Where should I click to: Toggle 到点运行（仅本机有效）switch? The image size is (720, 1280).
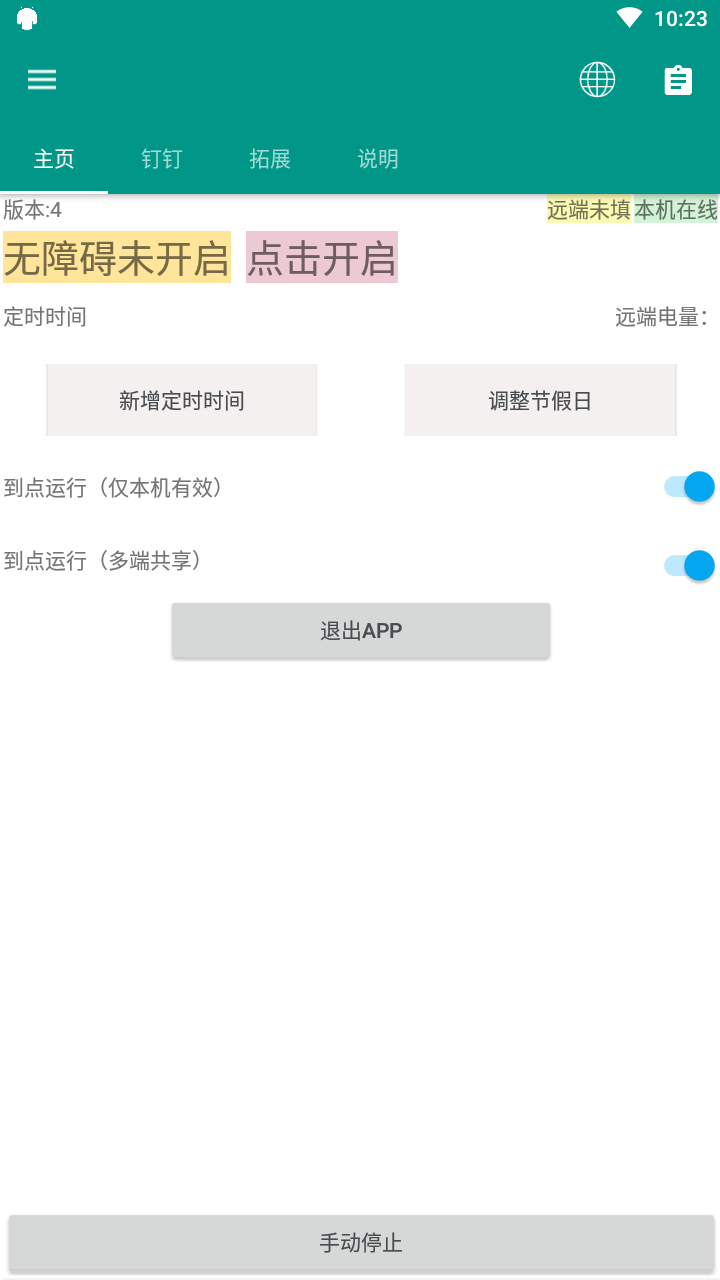pyautogui.click(x=689, y=487)
